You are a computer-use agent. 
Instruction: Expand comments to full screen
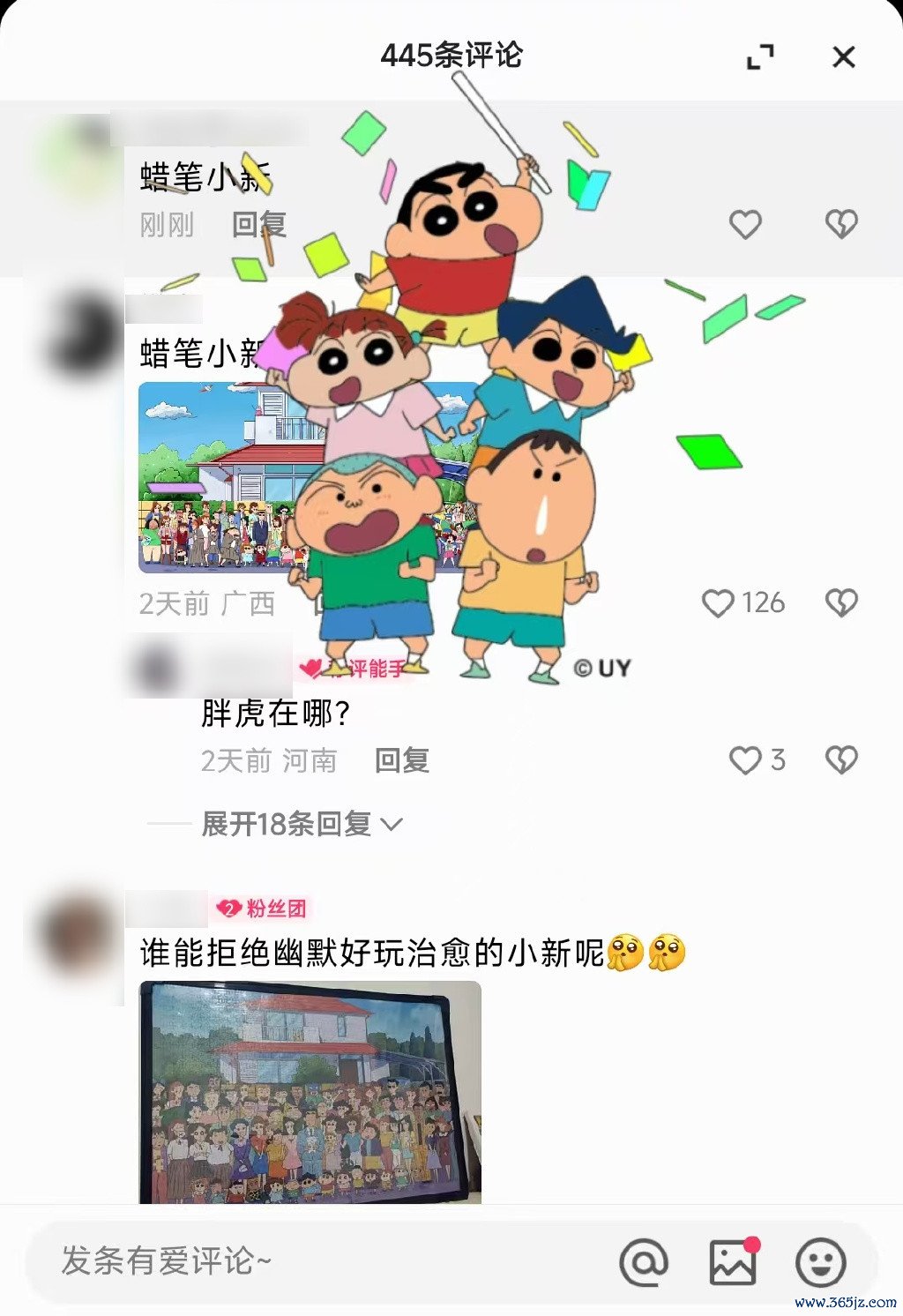point(759,57)
